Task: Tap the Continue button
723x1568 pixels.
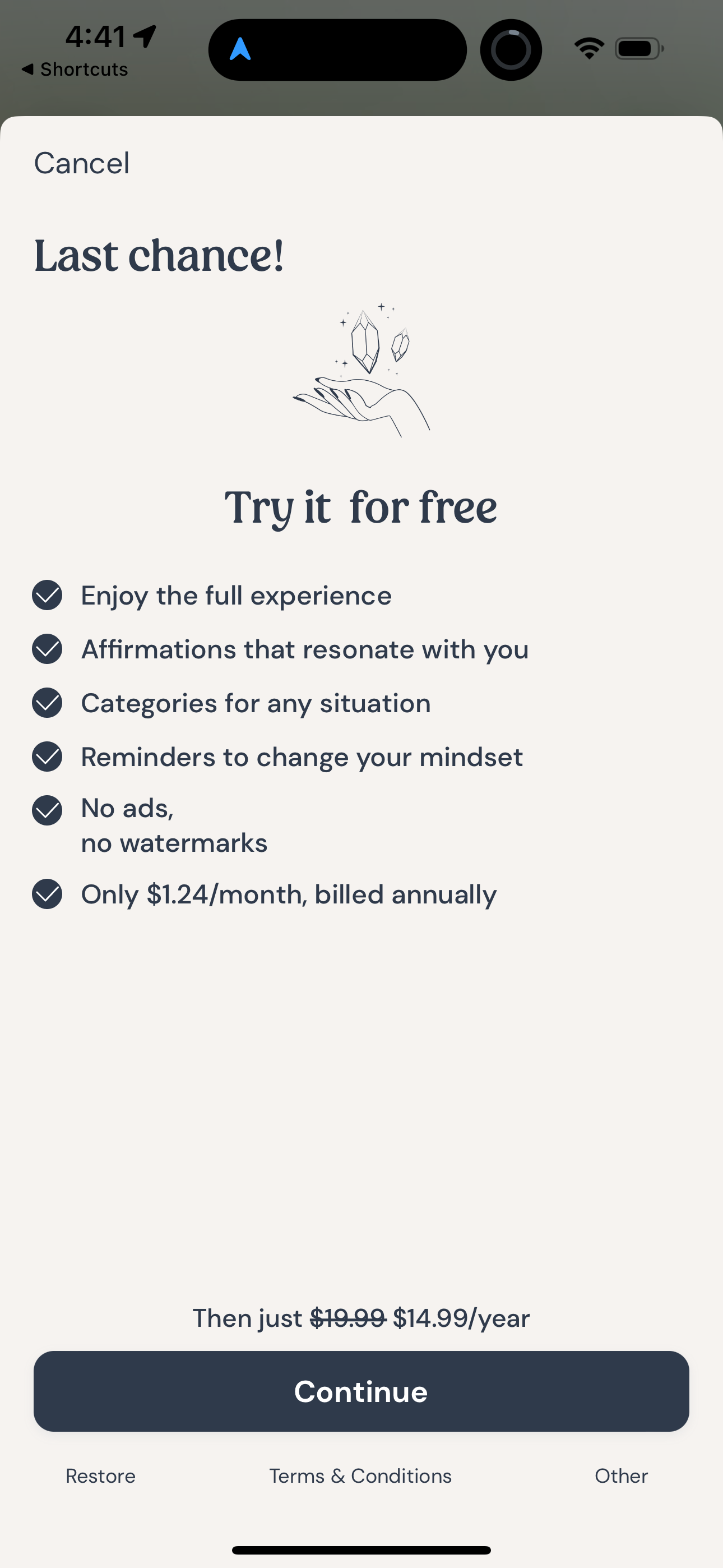Action: [x=361, y=1391]
